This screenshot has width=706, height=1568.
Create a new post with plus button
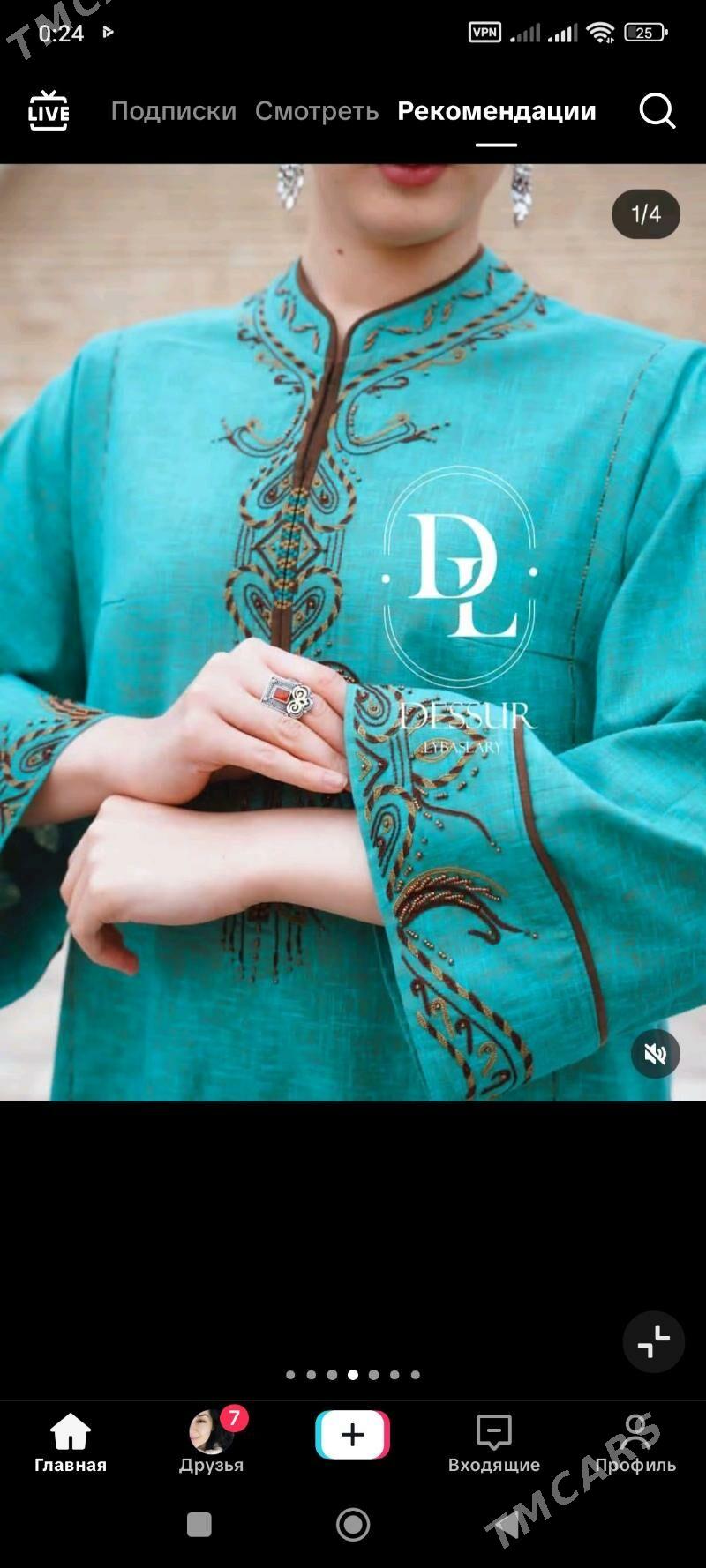coord(352,1434)
